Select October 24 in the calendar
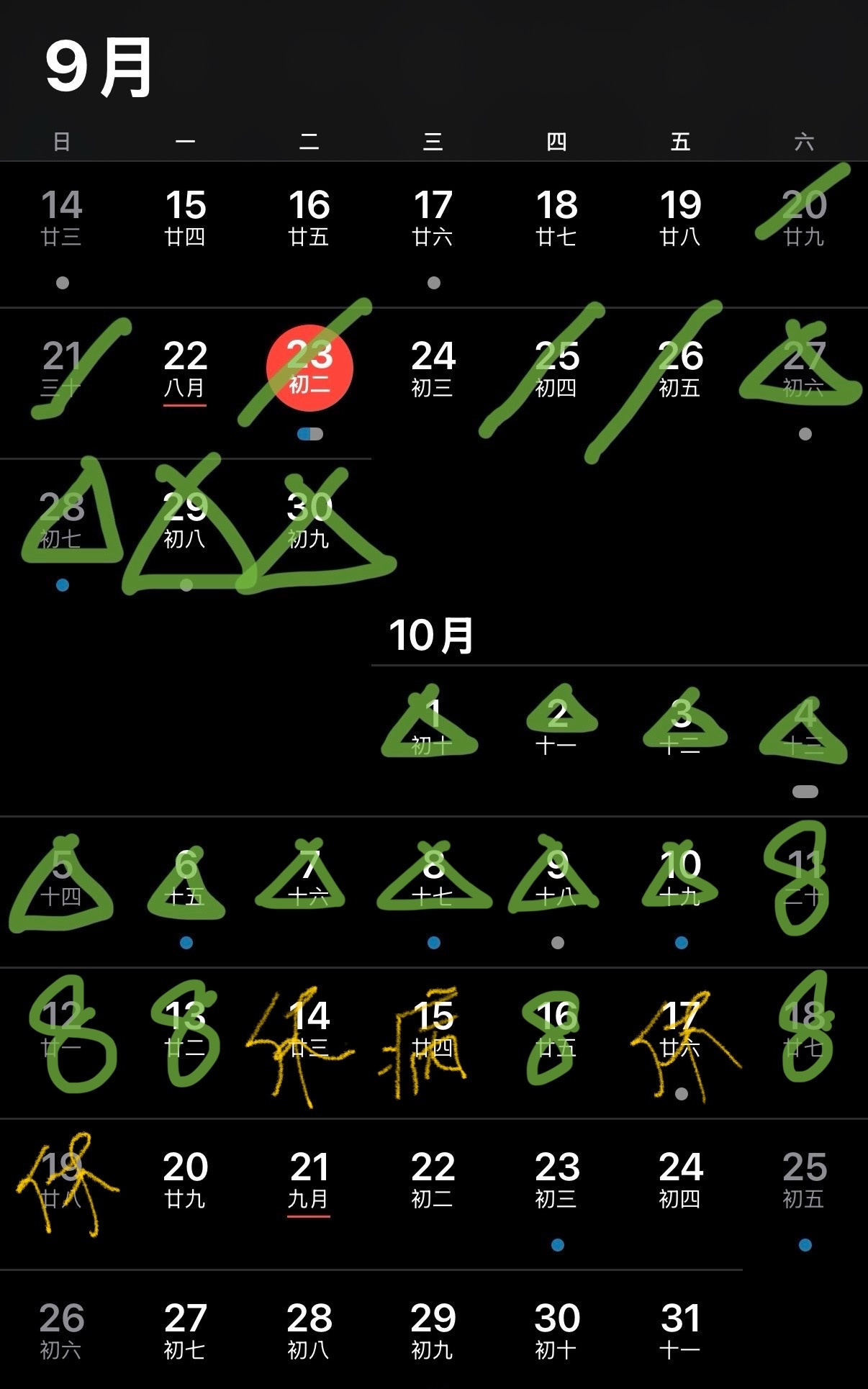Screen dimensions: 868x1389 click(681, 1179)
